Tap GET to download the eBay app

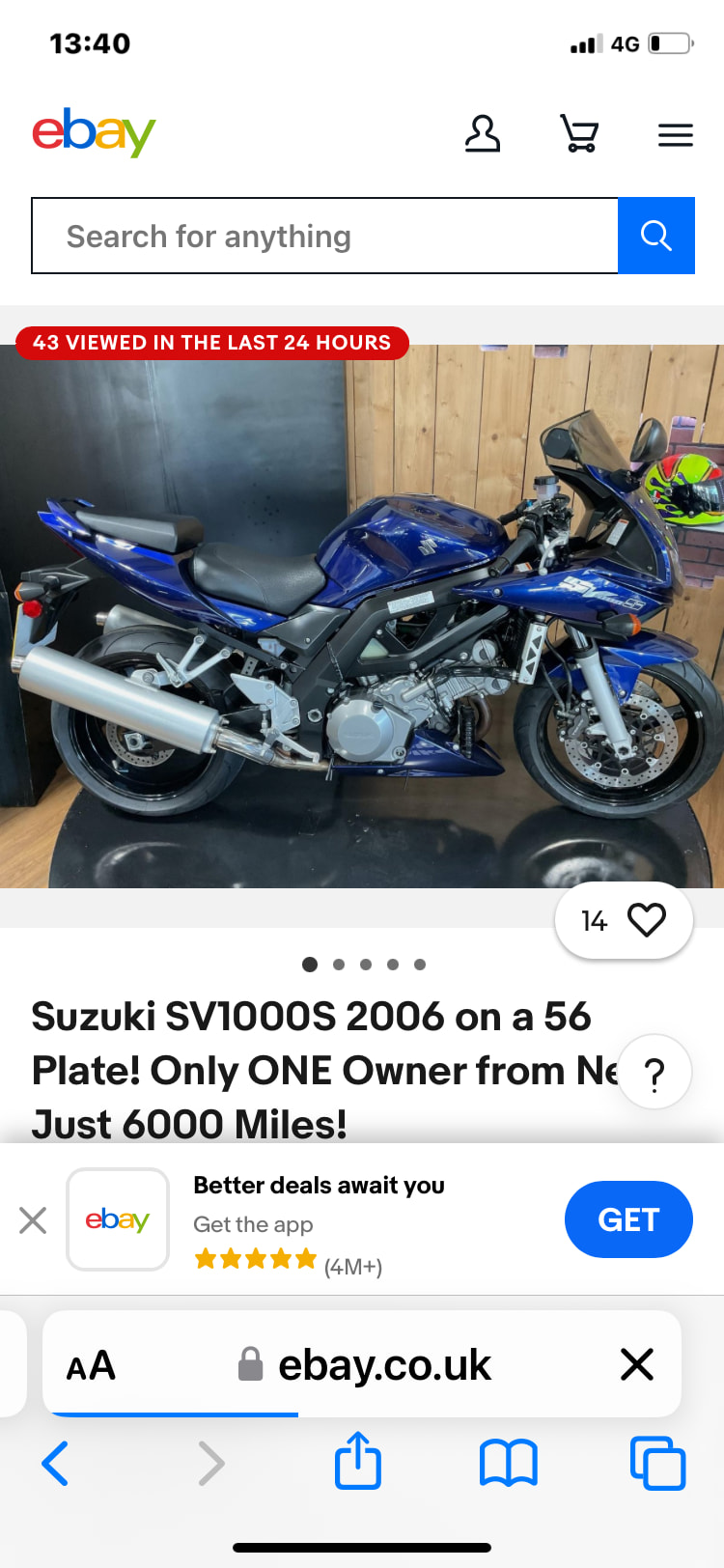click(x=627, y=1219)
